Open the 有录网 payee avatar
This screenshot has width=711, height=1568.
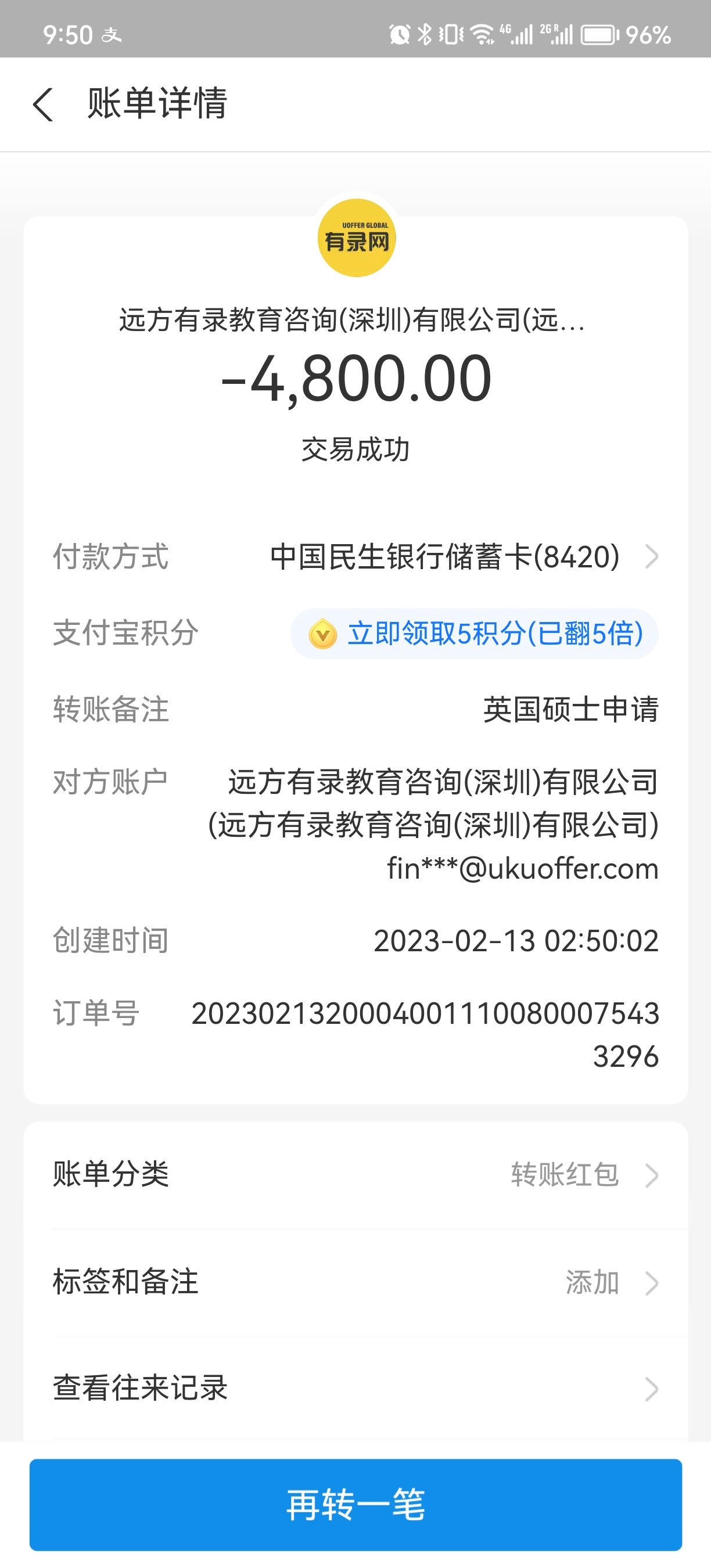[357, 238]
